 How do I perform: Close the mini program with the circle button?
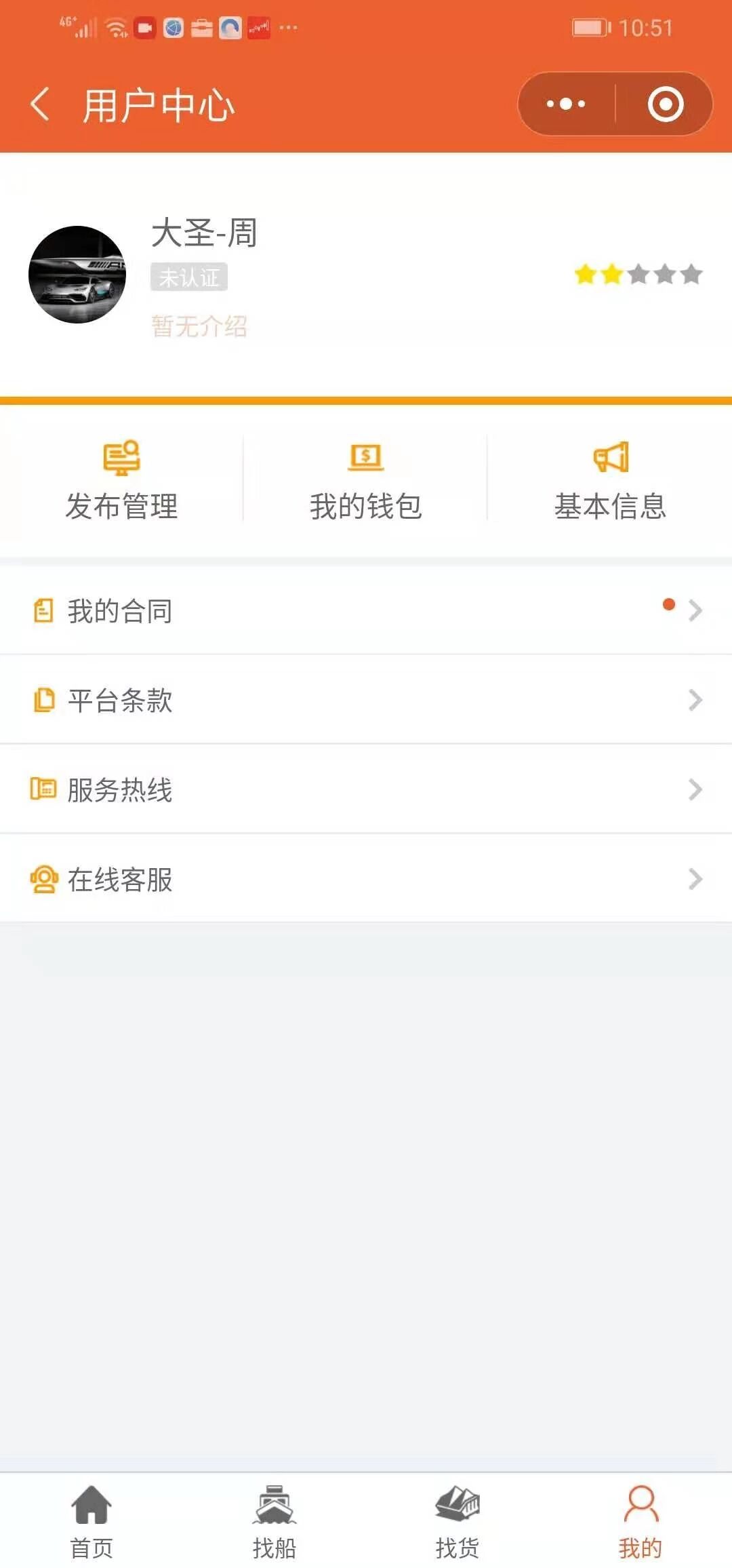click(665, 104)
